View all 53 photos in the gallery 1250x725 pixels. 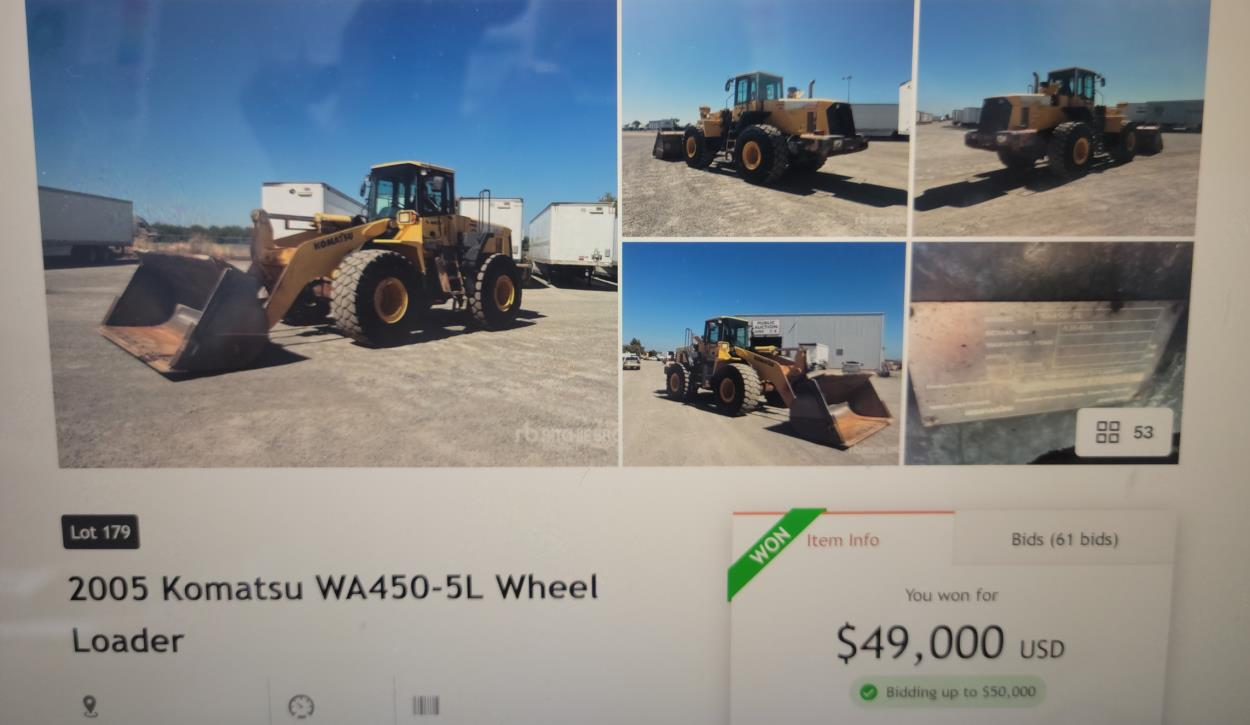pos(1124,432)
